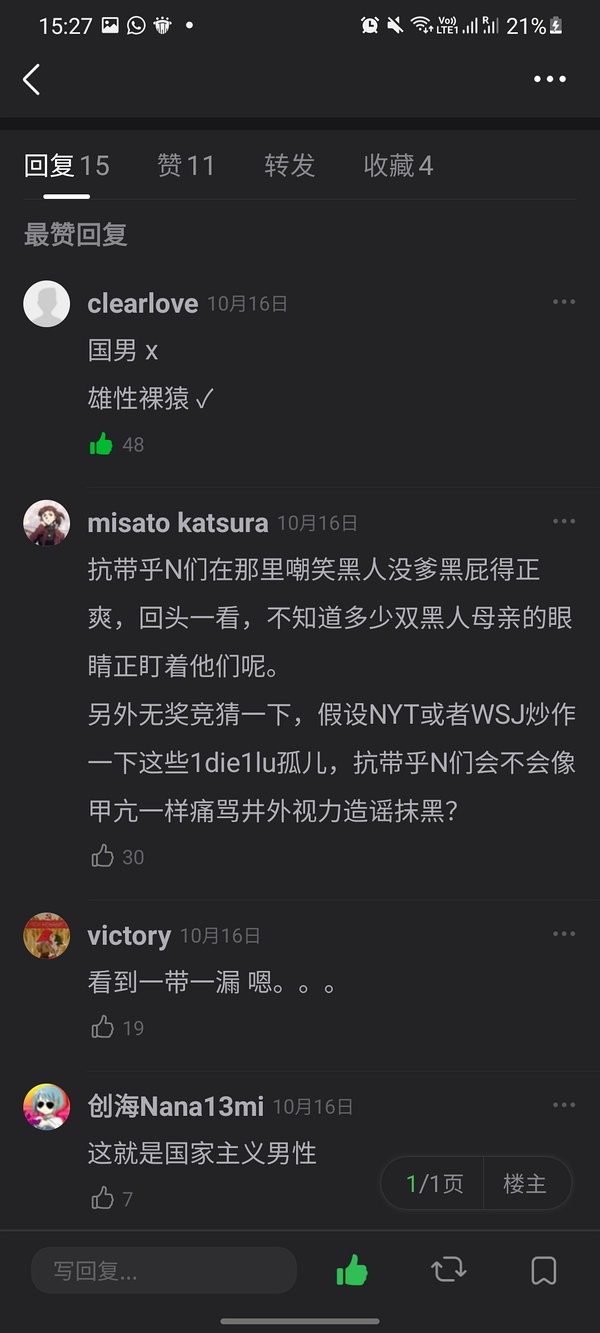Filter replies by 楼主

click(x=525, y=1184)
